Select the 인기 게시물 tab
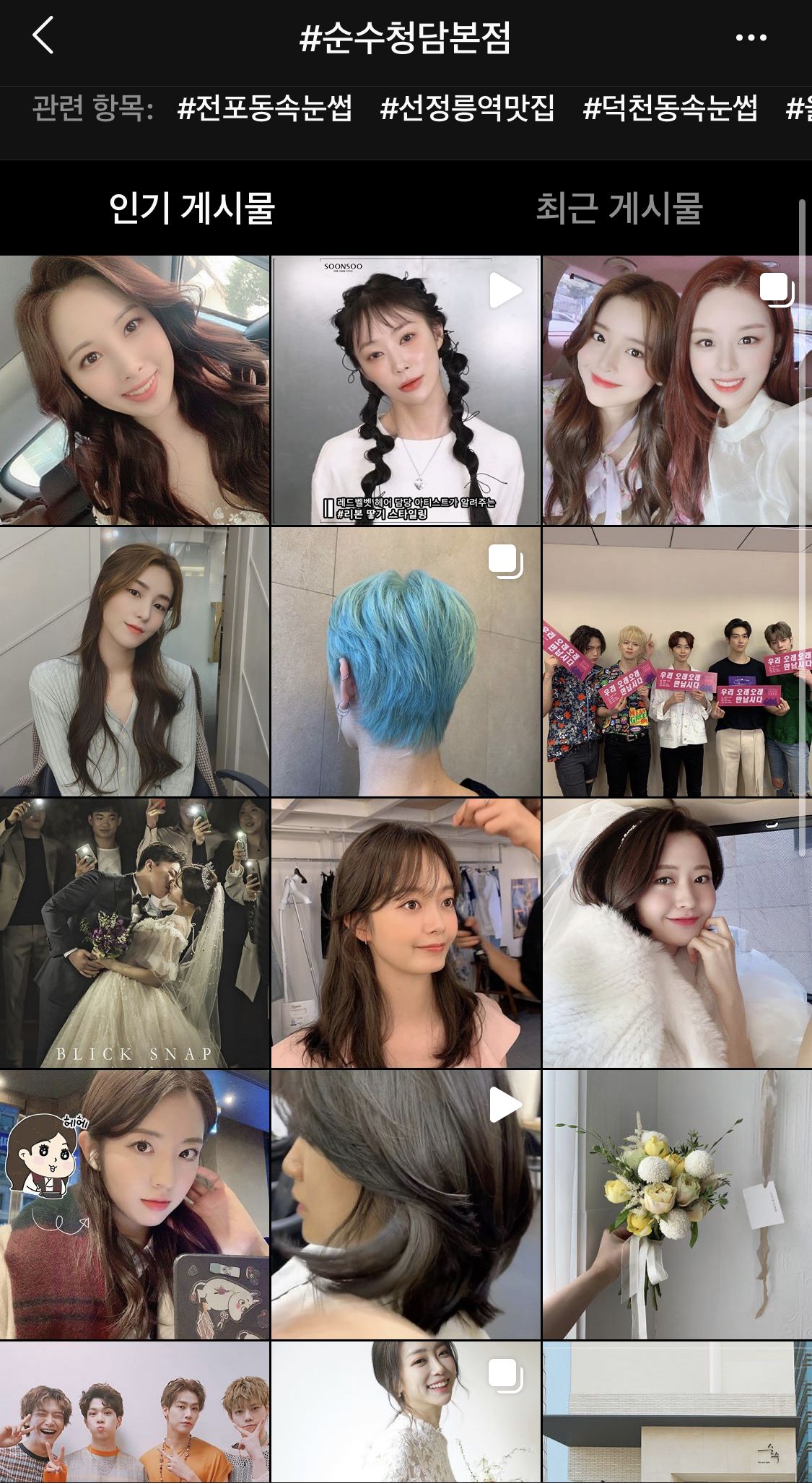812x1483 pixels. pos(192,209)
